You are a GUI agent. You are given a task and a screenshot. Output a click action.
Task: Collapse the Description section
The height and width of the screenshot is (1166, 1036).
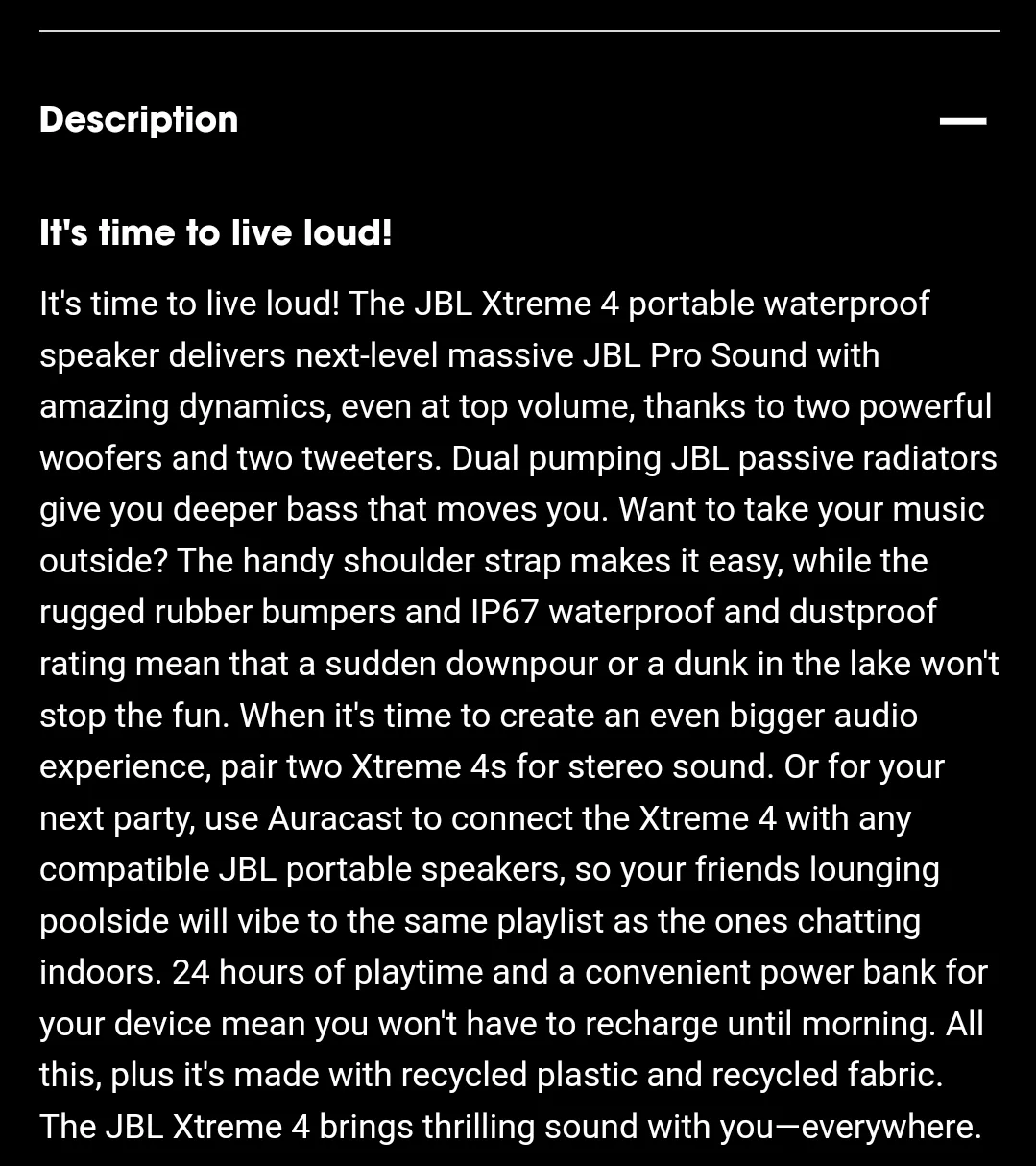pyautogui.click(x=962, y=121)
